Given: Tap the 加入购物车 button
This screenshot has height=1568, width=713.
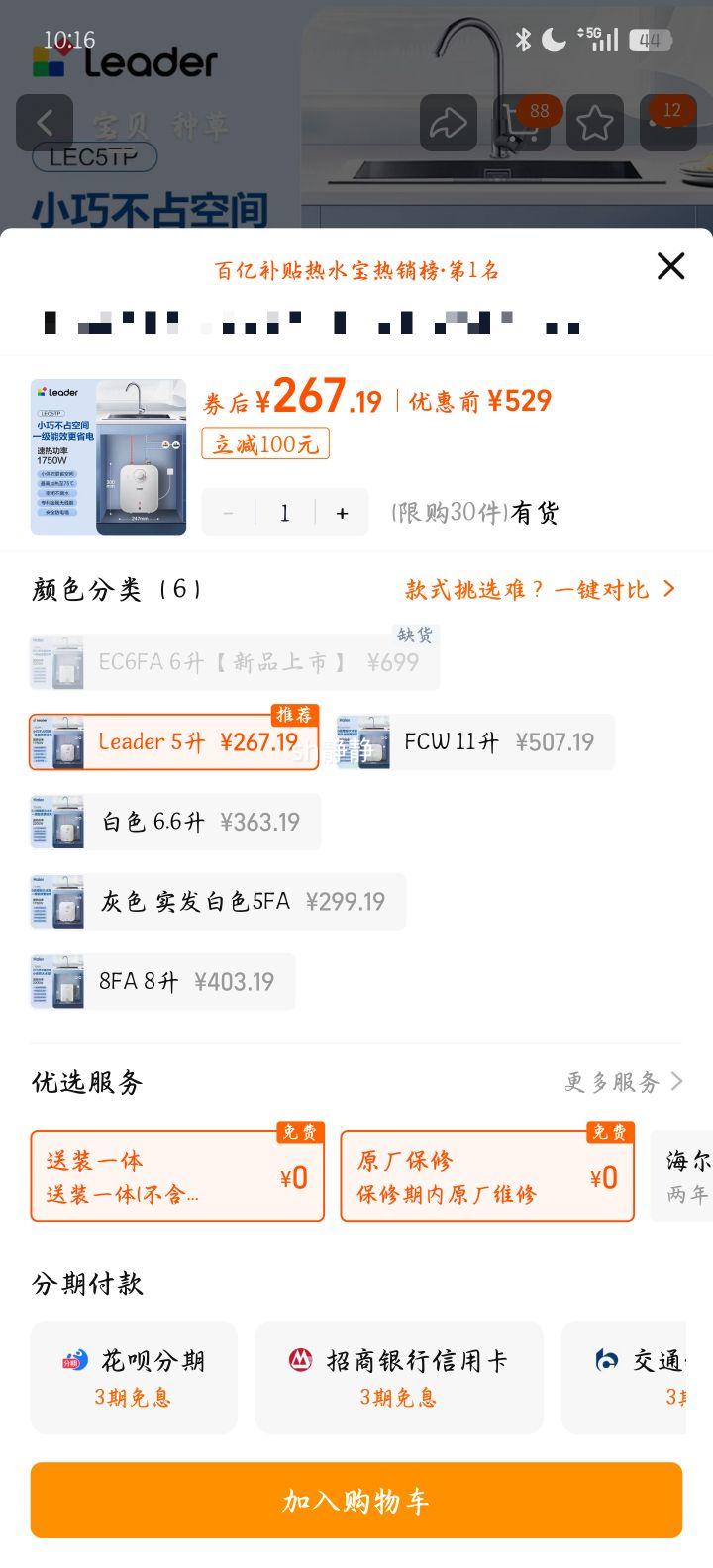Looking at the screenshot, I should coord(356,1500).
